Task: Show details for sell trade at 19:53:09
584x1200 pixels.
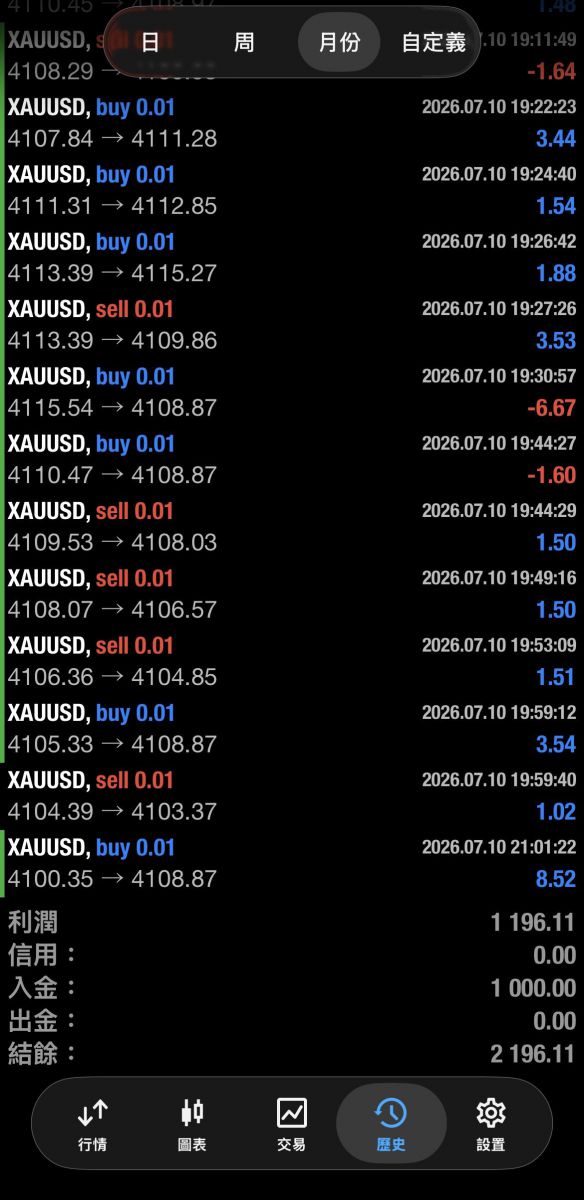Action: click(292, 661)
